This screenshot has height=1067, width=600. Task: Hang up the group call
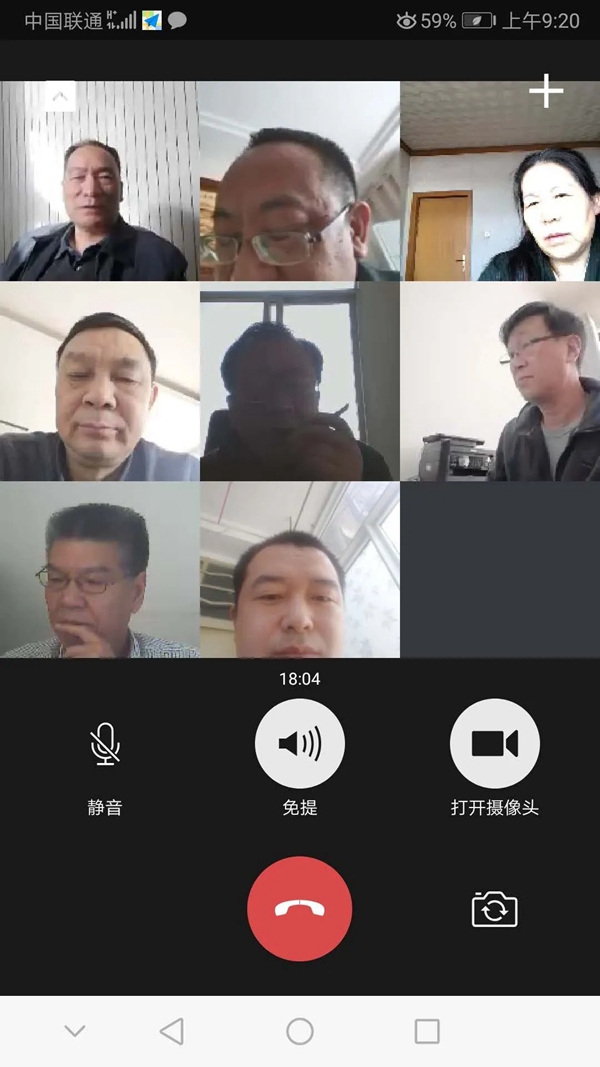pos(300,908)
